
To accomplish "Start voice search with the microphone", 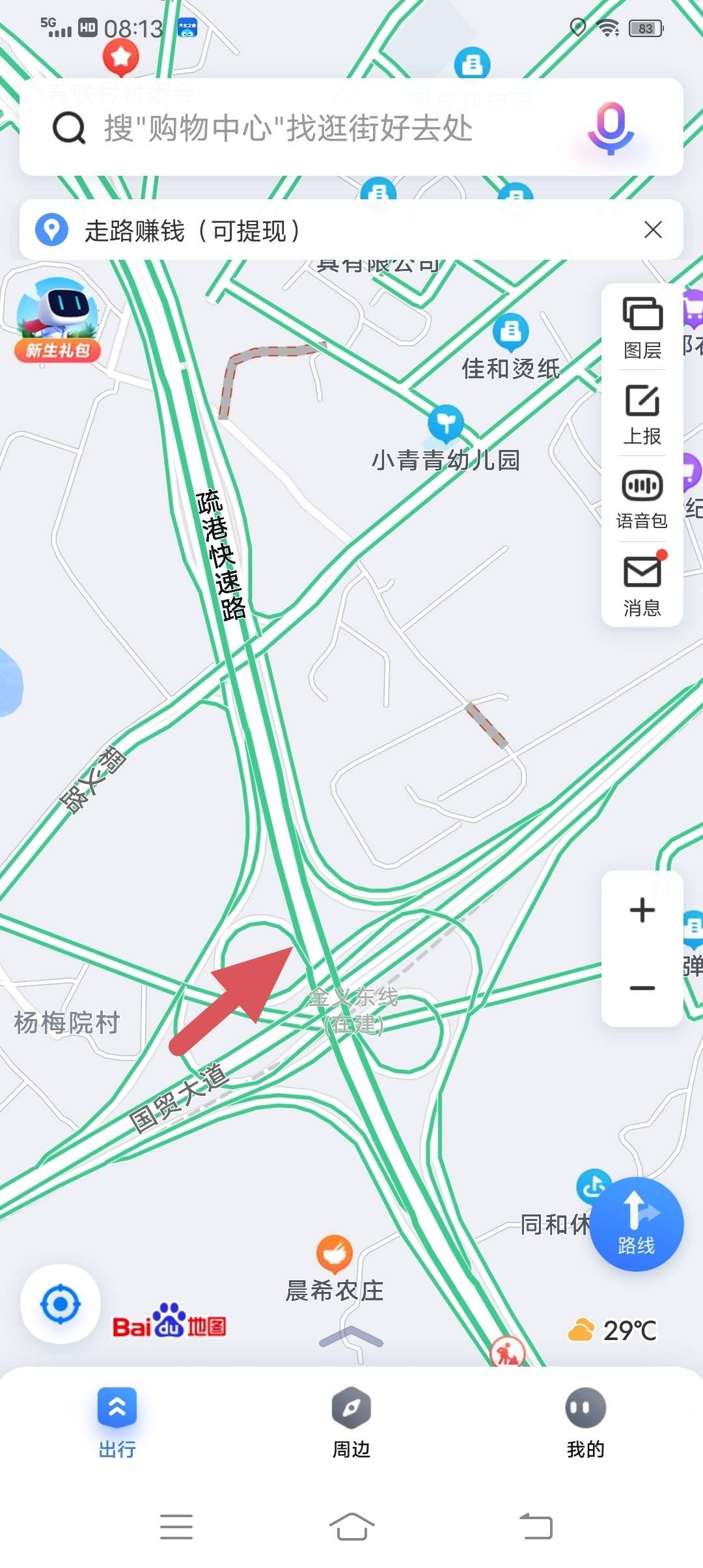I will click(x=610, y=128).
